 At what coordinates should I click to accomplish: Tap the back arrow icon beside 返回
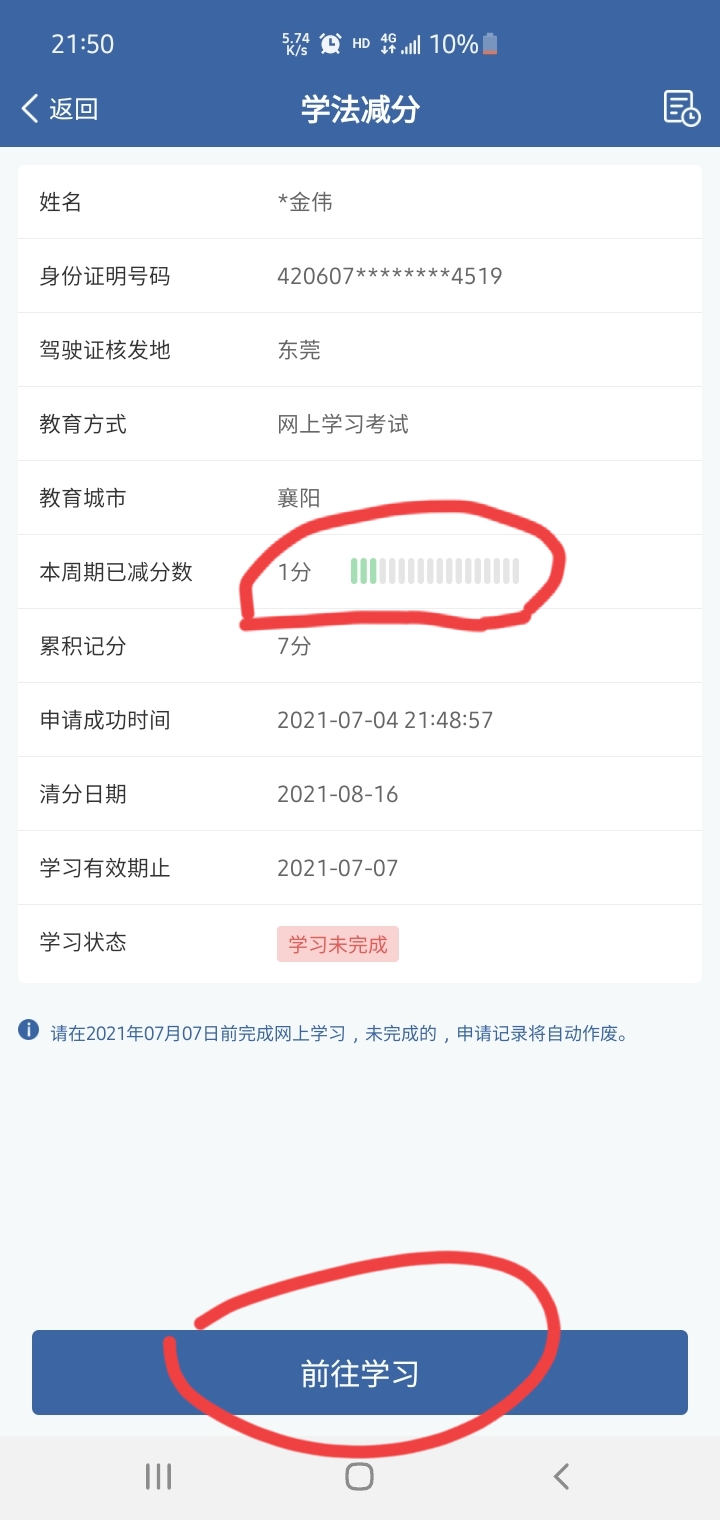click(x=29, y=108)
